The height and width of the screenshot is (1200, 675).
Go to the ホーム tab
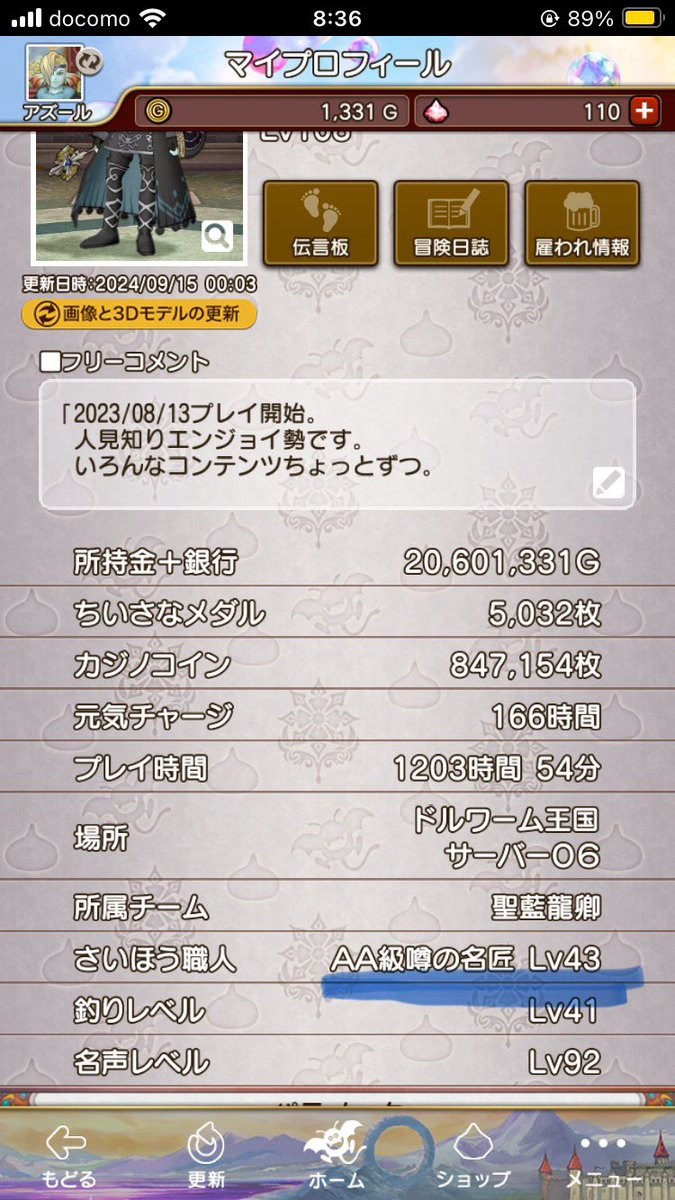pyautogui.click(x=337, y=1157)
